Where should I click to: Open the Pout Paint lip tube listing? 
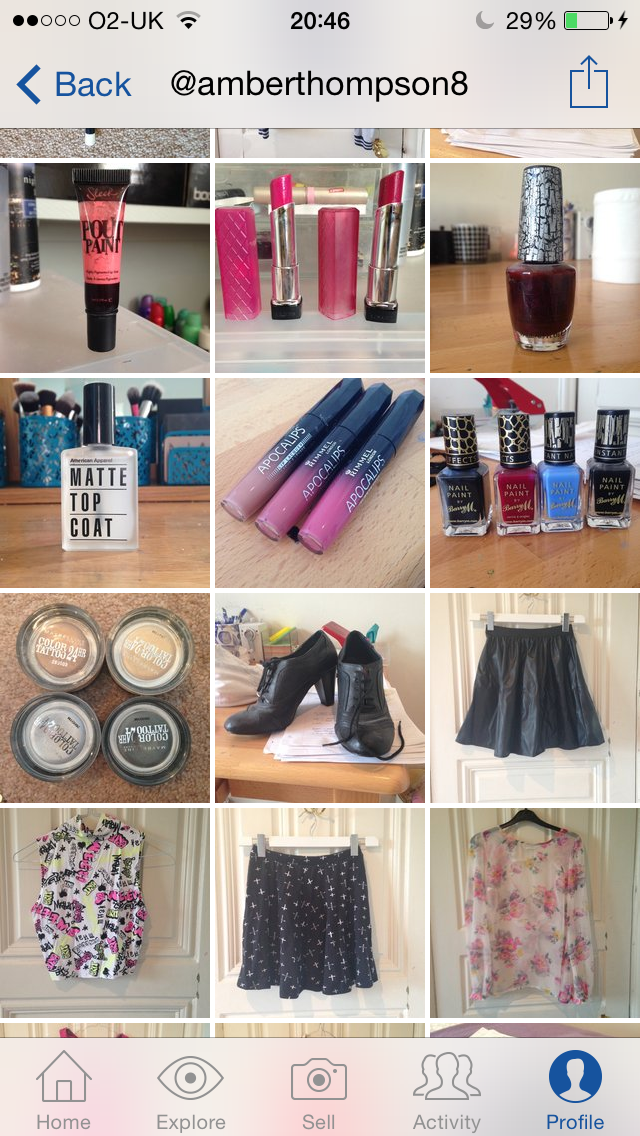tap(104, 267)
